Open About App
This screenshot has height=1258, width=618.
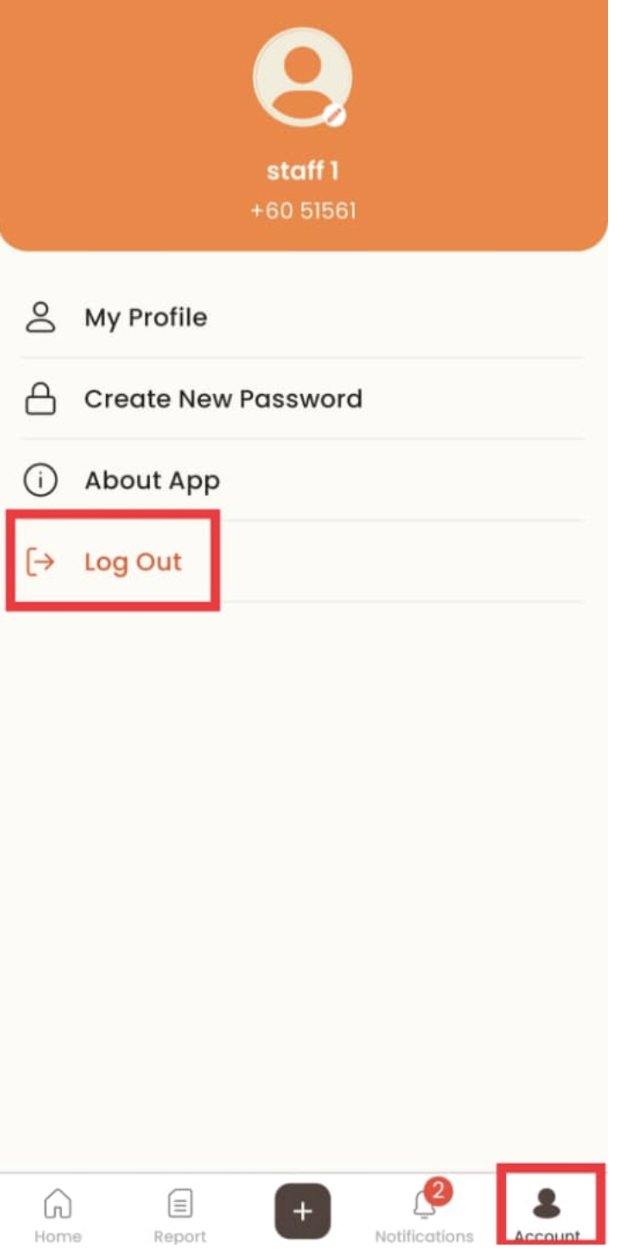[151, 481]
